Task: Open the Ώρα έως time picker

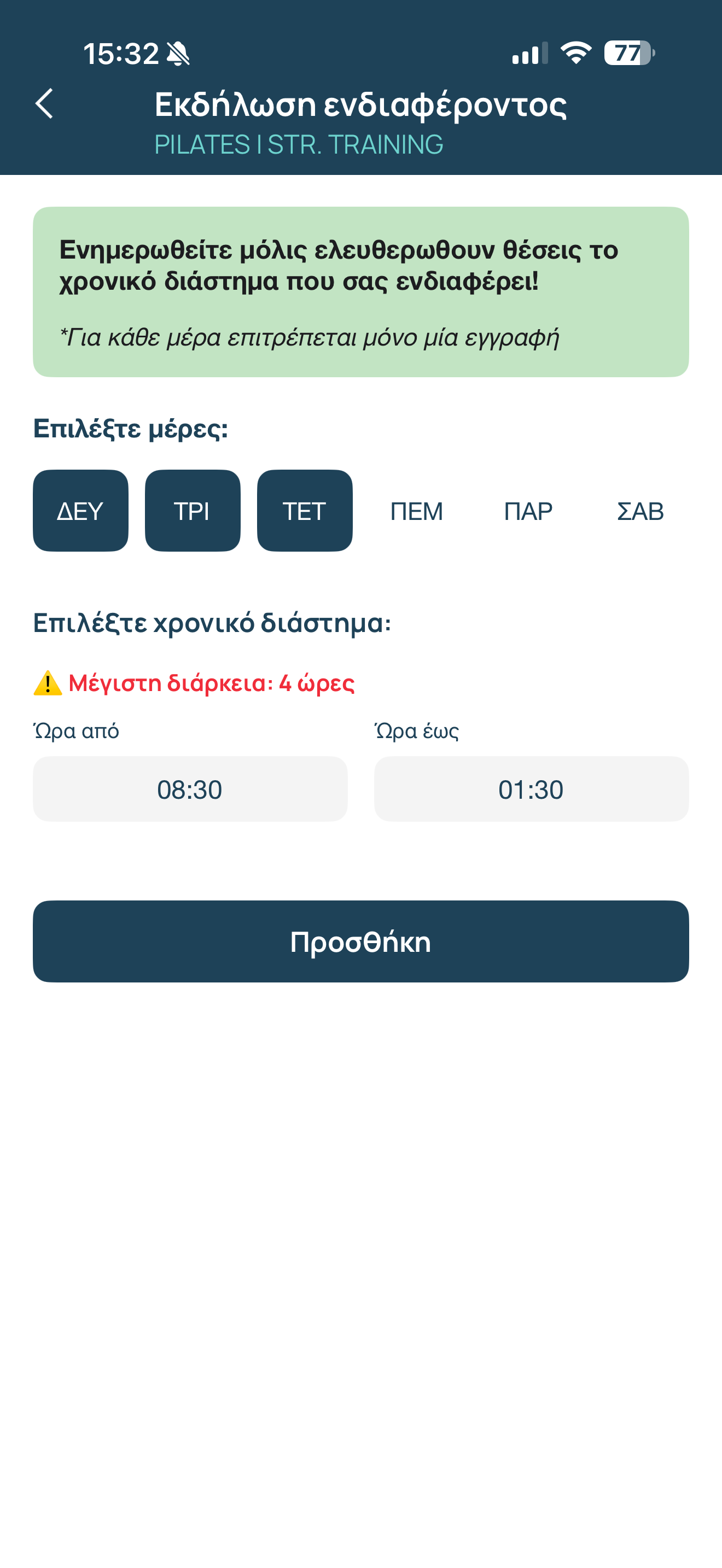Action: pos(531,789)
